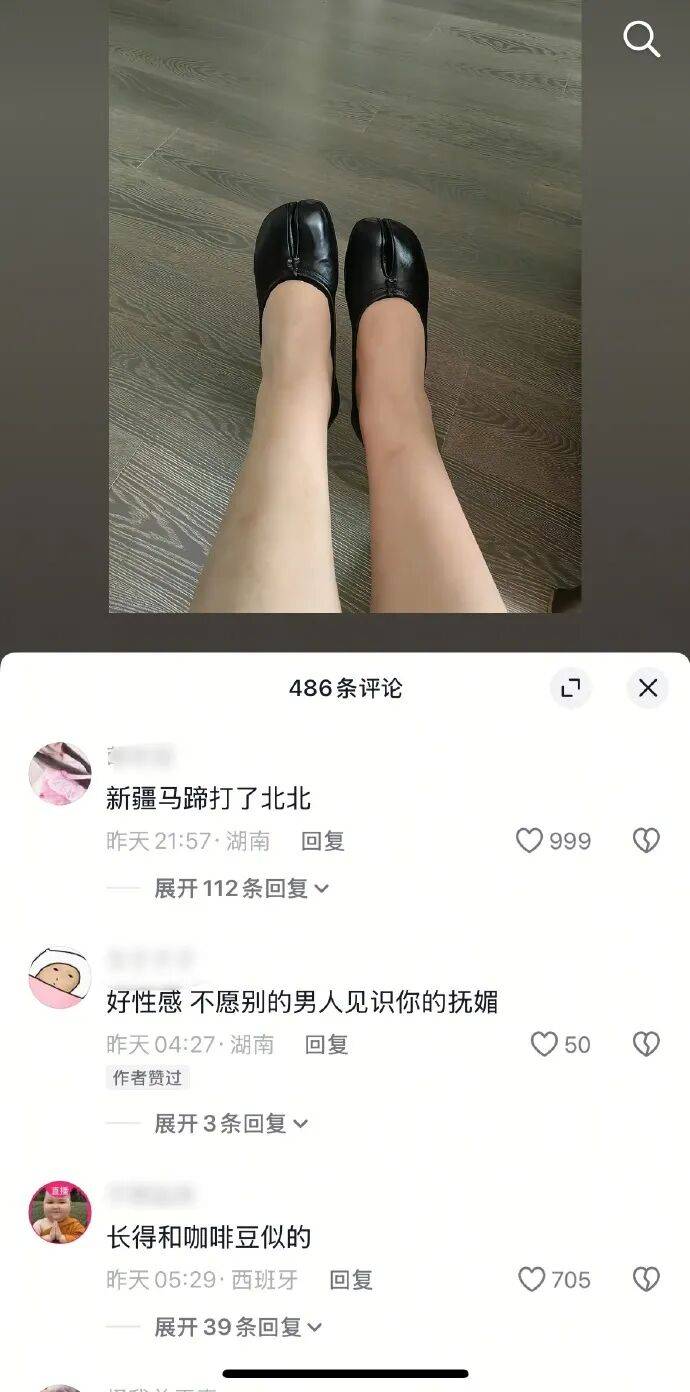Image resolution: width=690 pixels, height=1392 pixels.
Task: Reply to the comment 长得和咖啡豆似的
Action: click(351, 1279)
